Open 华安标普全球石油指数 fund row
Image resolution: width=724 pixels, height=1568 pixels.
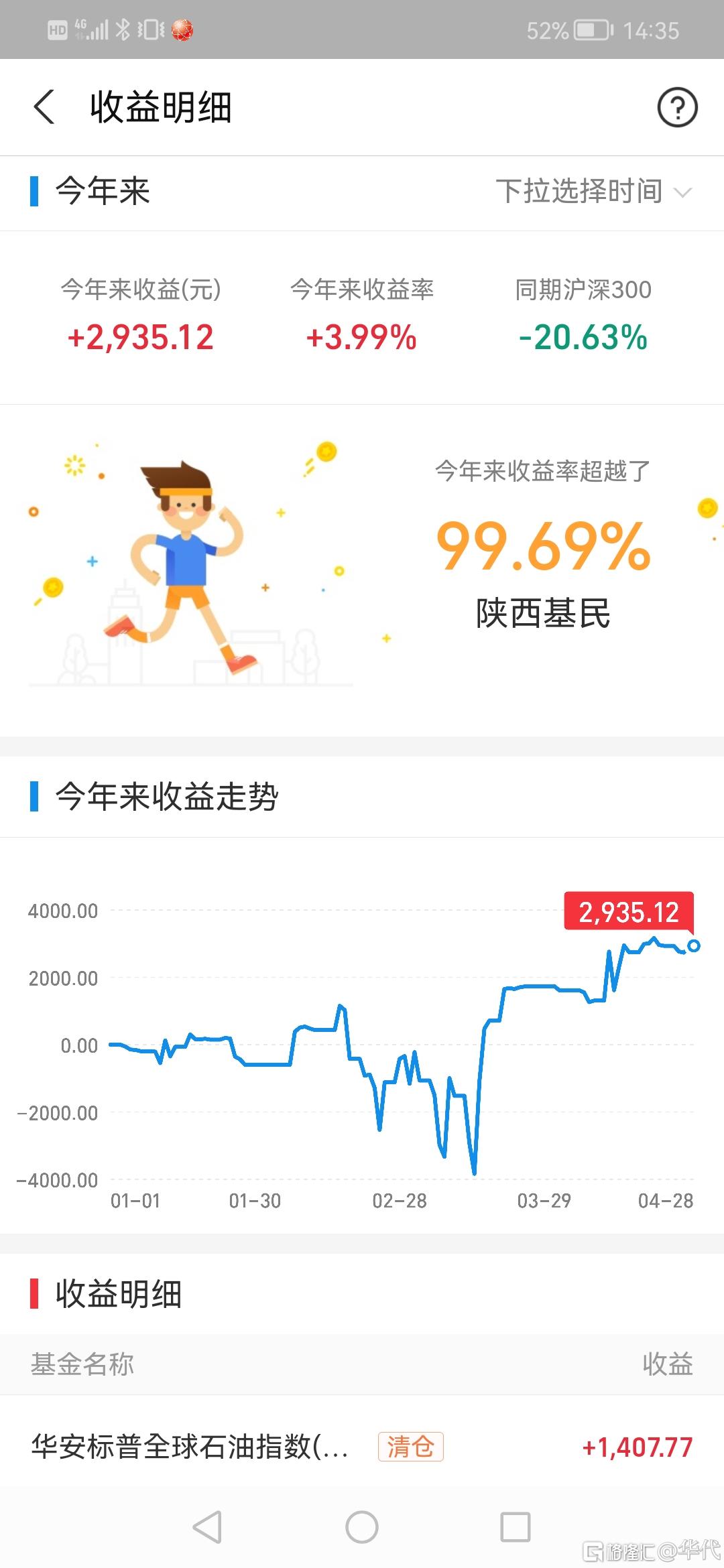tap(362, 1447)
